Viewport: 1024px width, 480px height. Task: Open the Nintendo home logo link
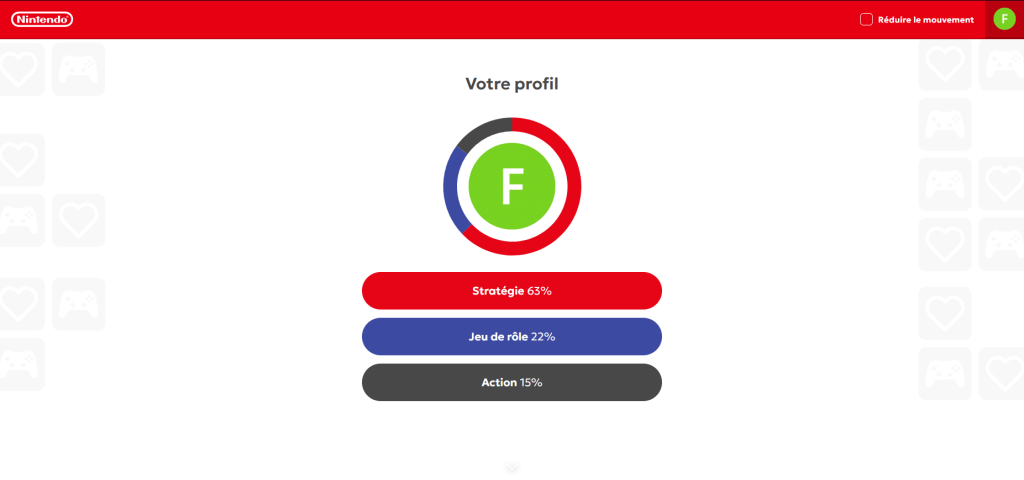click(42, 19)
